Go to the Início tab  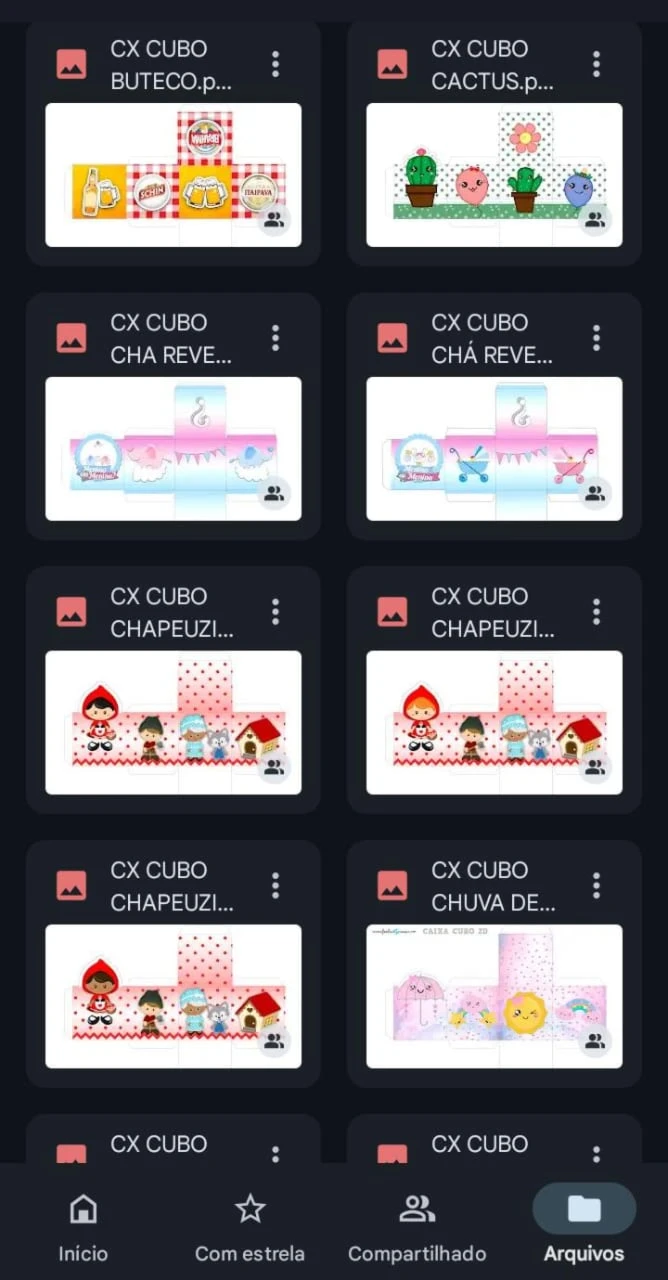[x=83, y=1225]
